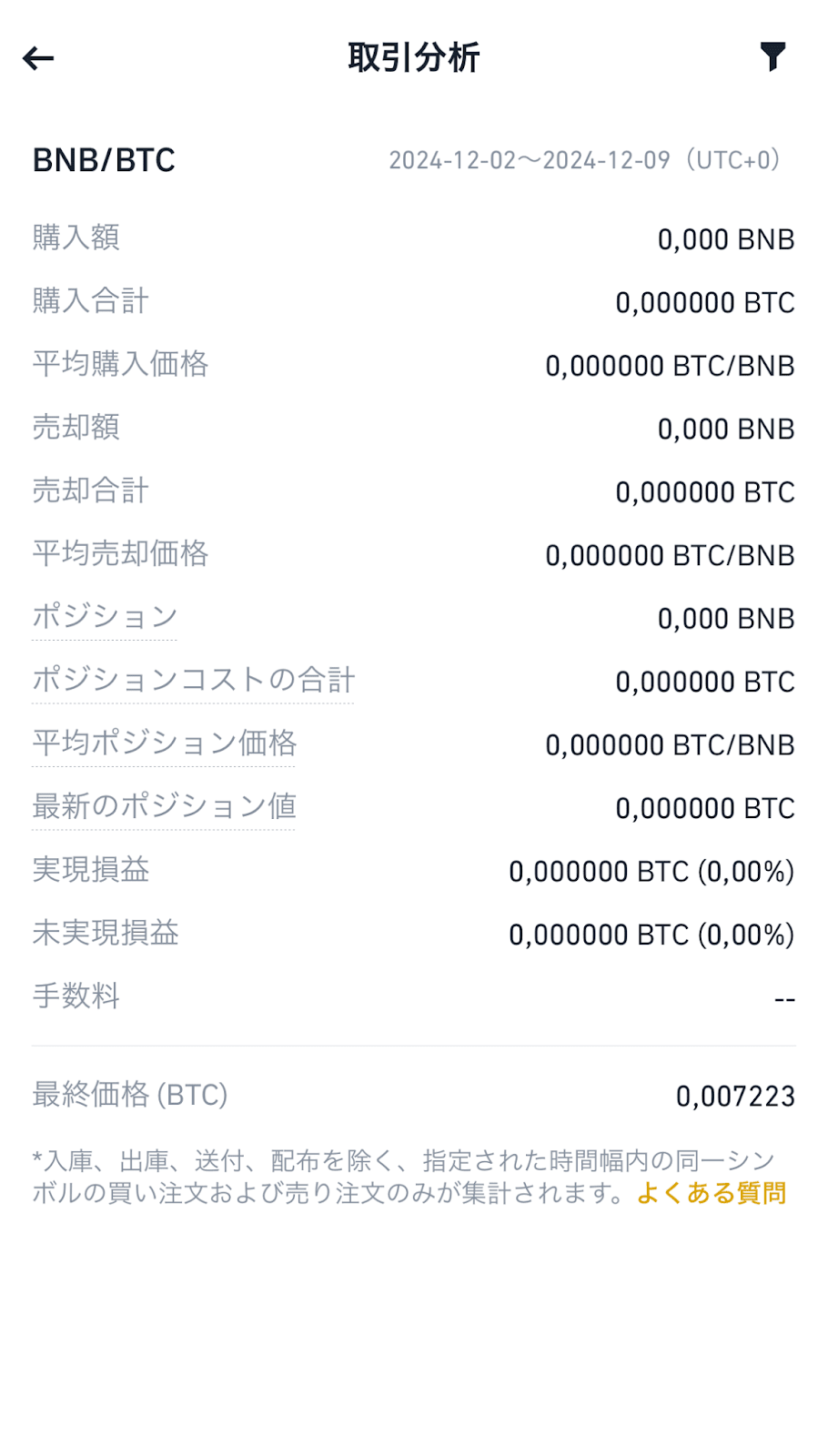The image size is (828, 1456).
Task: Show explanation for ポジションコストの合計
Action: click(193, 680)
